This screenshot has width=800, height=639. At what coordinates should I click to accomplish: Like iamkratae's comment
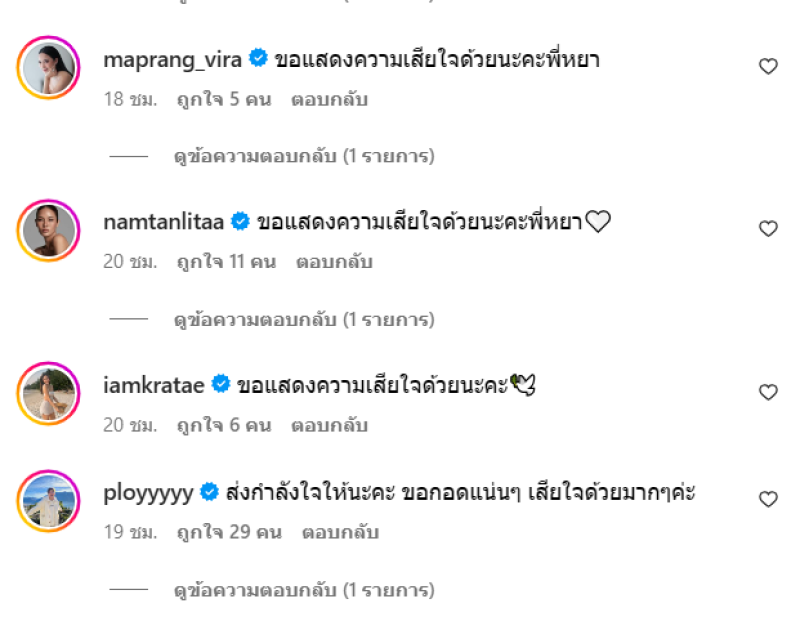768,392
